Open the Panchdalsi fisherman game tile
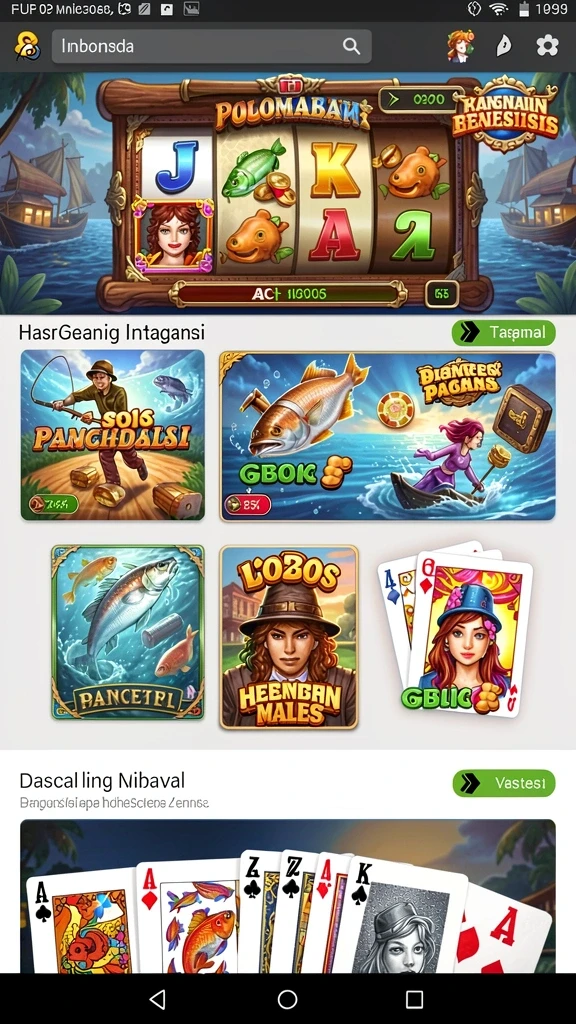 pos(112,435)
